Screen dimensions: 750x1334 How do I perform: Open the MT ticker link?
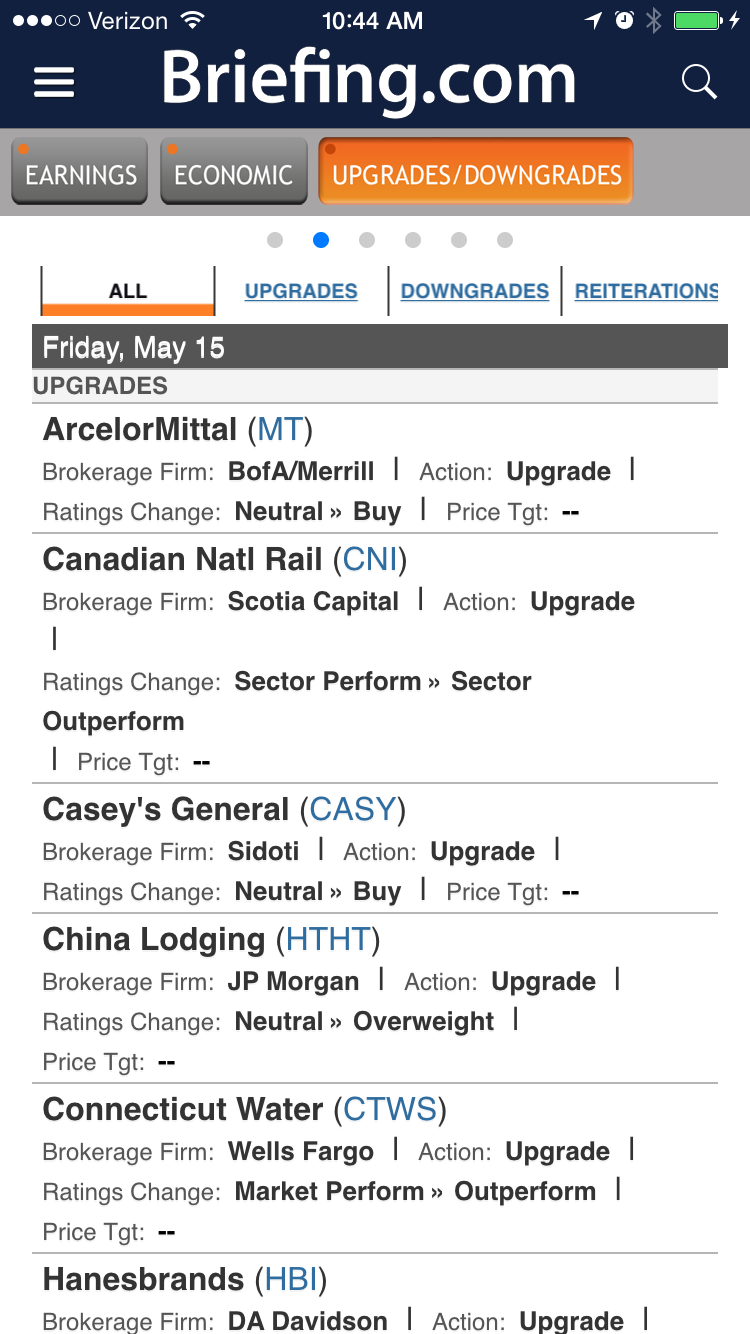(280, 430)
